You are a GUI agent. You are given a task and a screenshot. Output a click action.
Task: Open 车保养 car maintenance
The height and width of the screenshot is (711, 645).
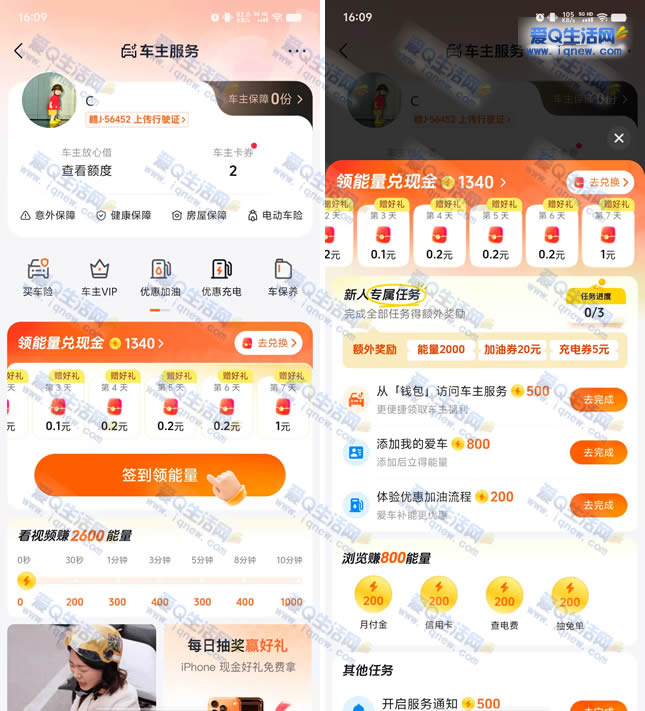(283, 277)
